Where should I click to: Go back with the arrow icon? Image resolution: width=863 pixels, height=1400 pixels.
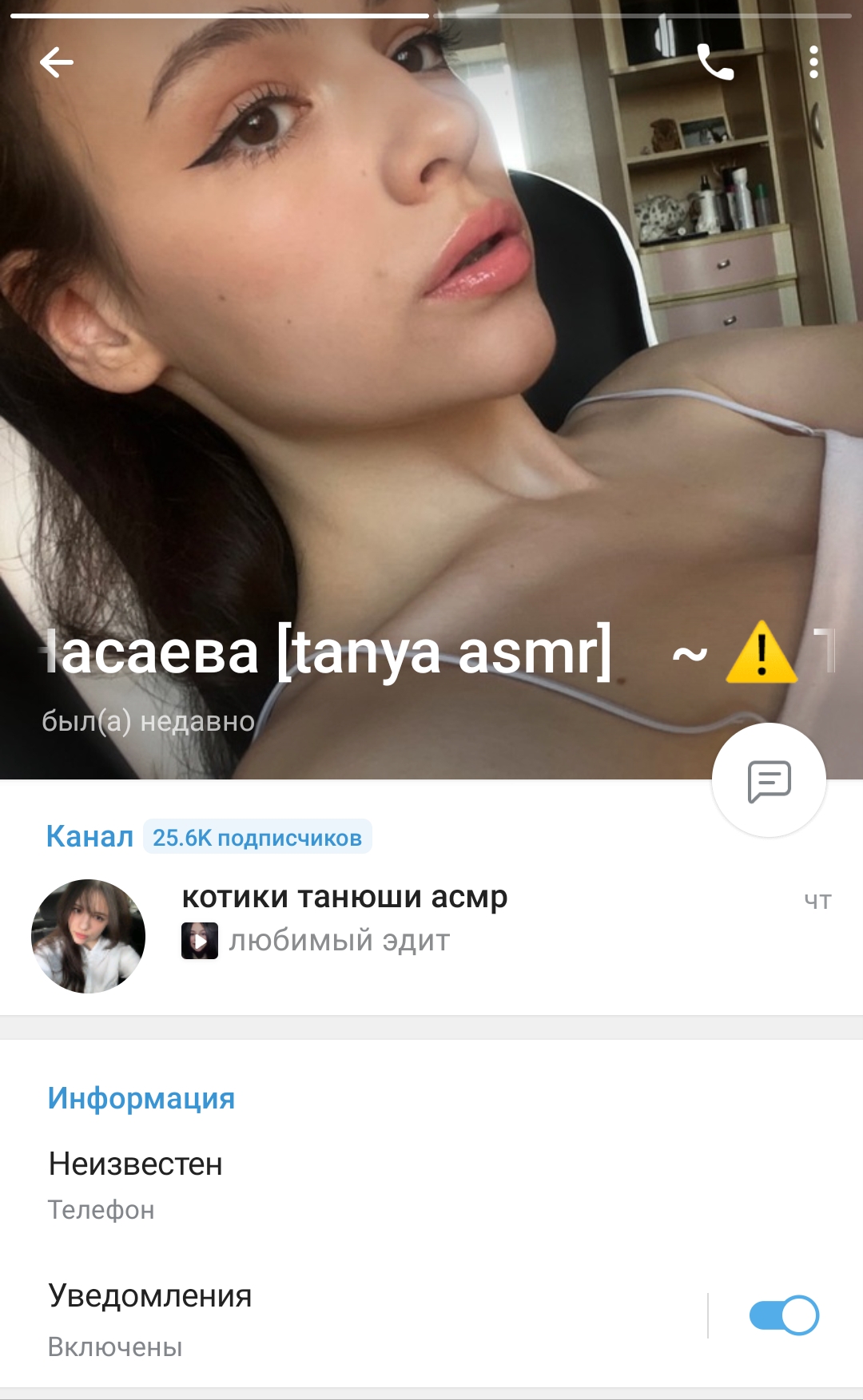57,62
